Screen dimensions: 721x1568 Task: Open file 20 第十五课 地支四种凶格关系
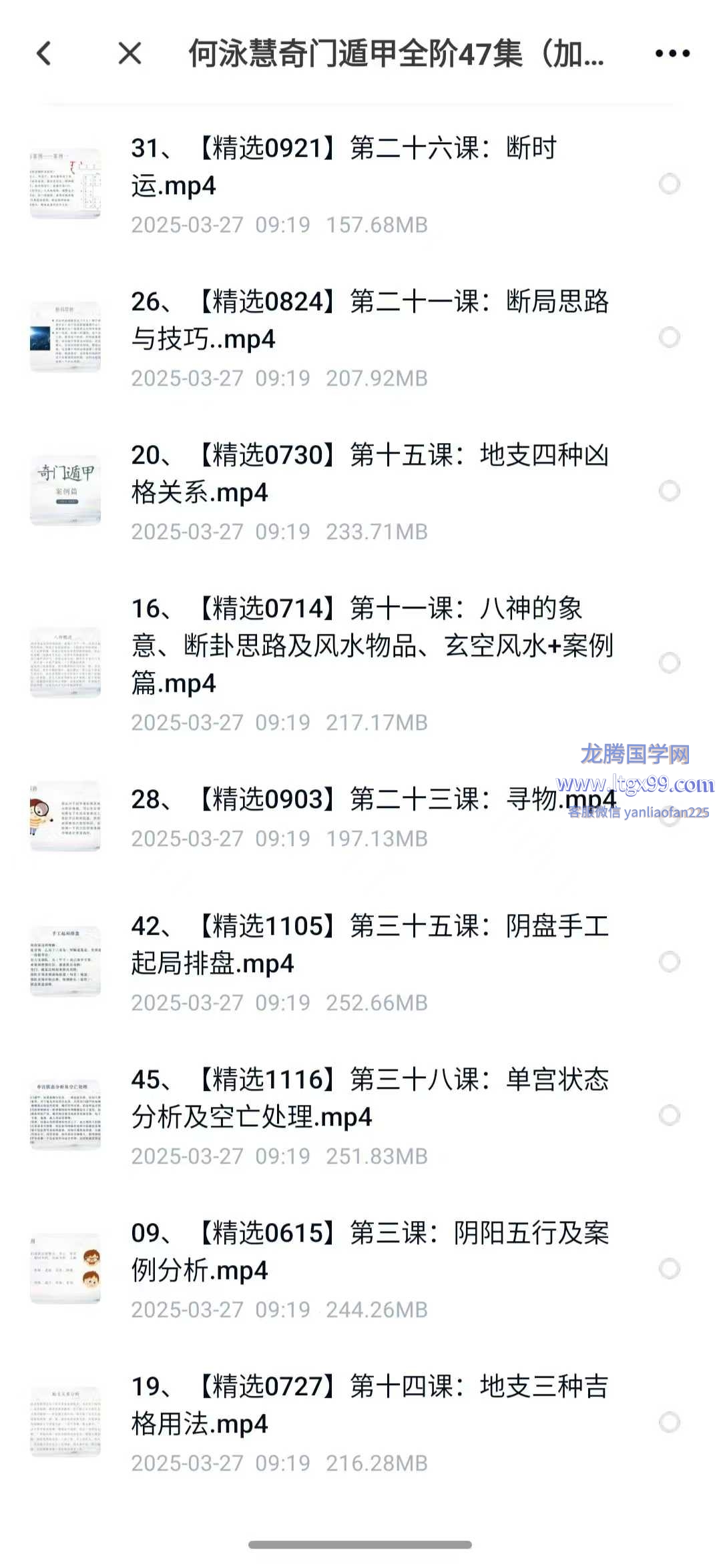369,474
